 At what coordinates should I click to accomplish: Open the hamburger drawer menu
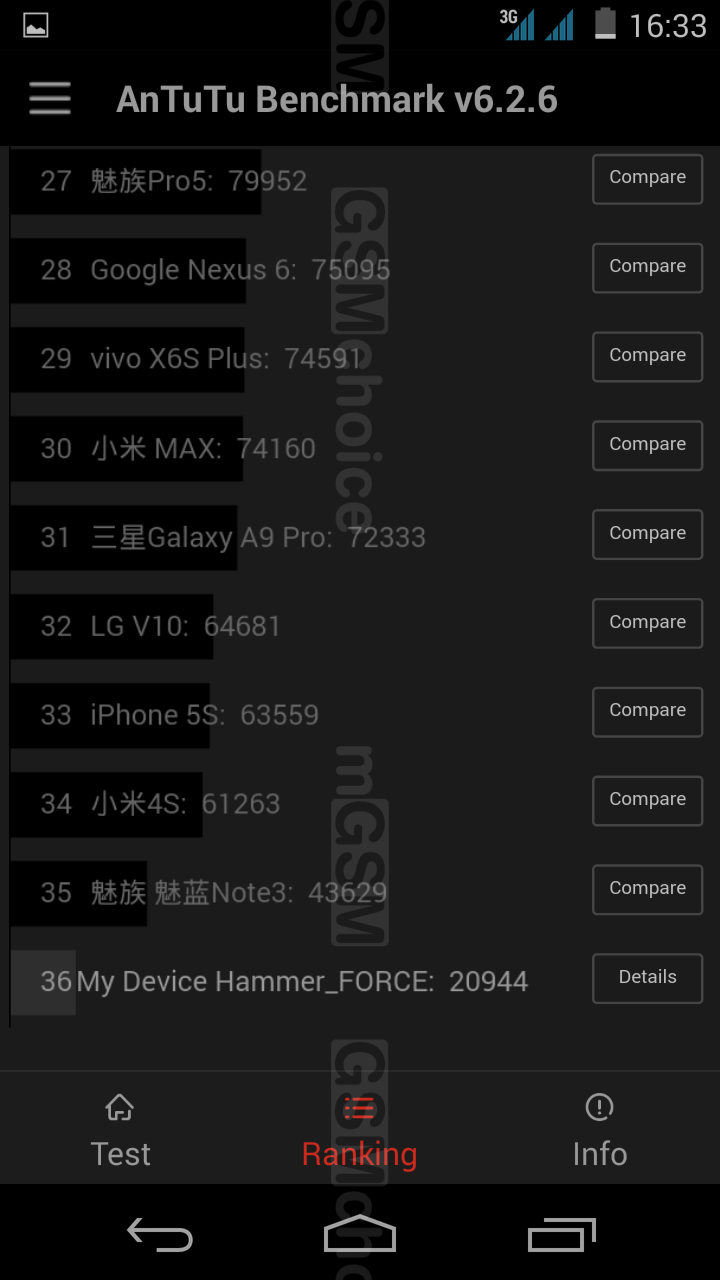click(49, 99)
